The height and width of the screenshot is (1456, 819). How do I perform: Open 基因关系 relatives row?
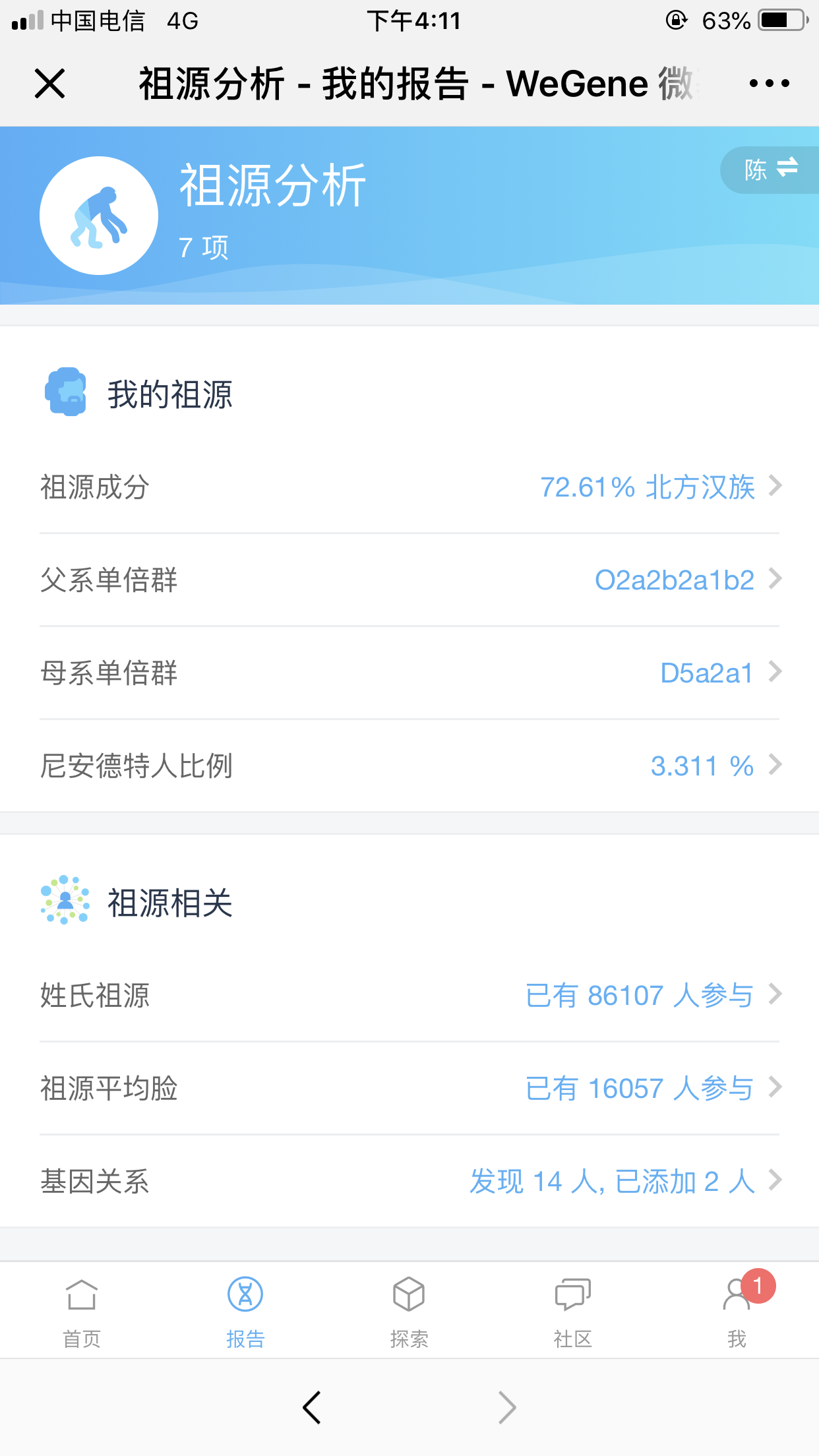[409, 1181]
